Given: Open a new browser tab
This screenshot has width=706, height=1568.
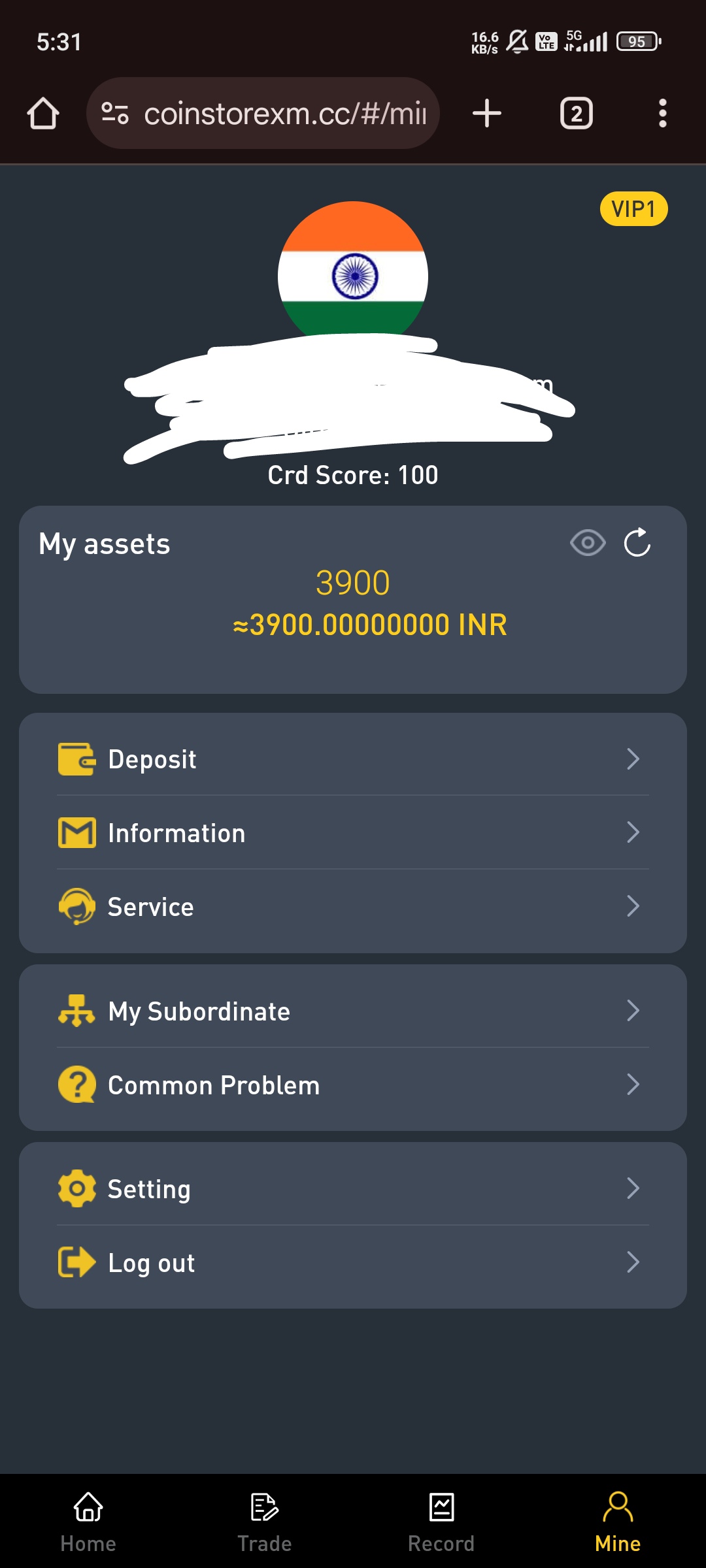Looking at the screenshot, I should (x=487, y=114).
